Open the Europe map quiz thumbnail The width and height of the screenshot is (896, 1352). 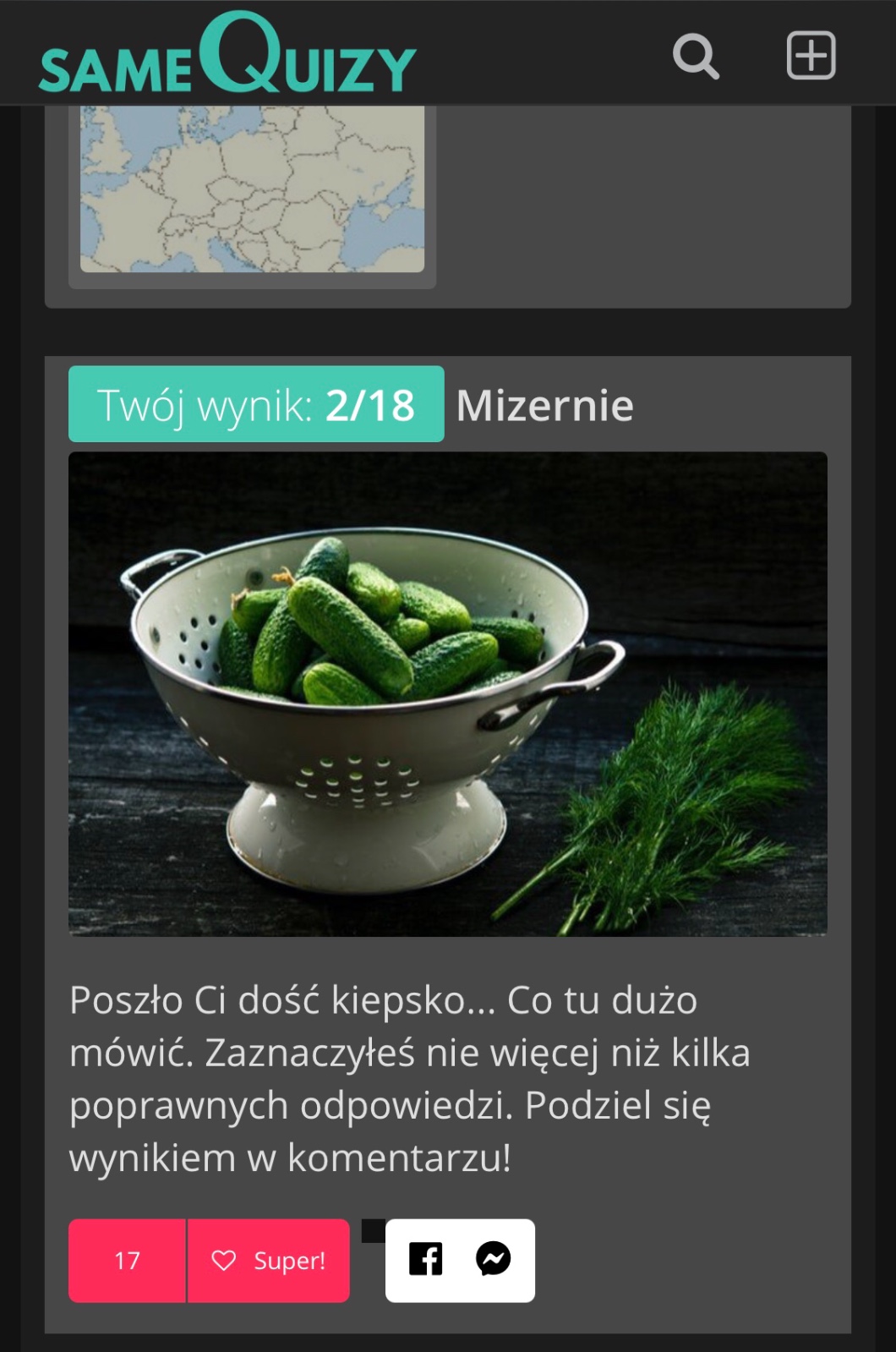tap(252, 189)
